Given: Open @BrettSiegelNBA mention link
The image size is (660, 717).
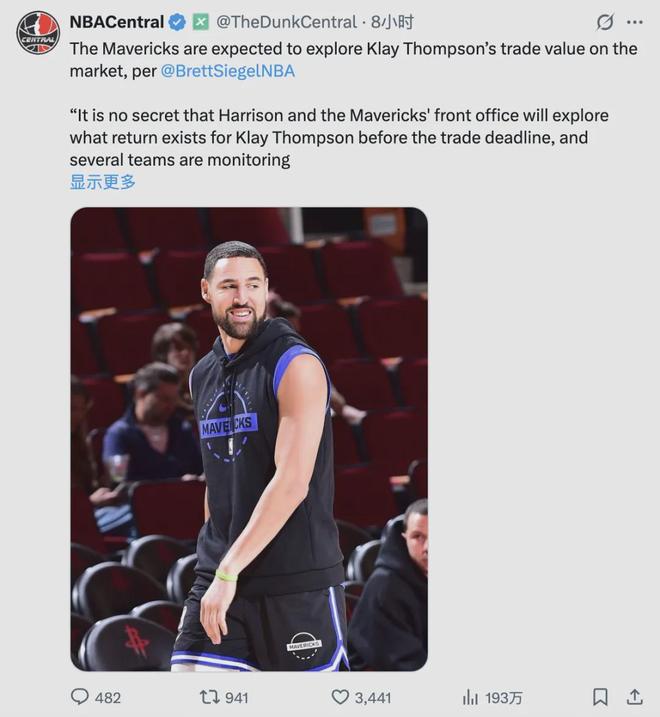Looking at the screenshot, I should [x=227, y=71].
